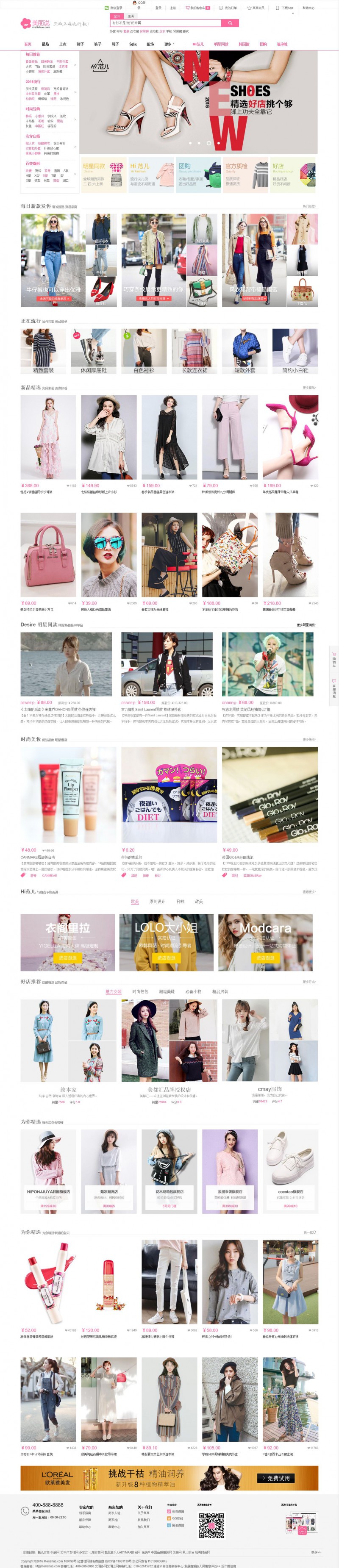Screen dimensions: 339x1568
Task: Open the 裙子 category in navigation
Action: (81, 44)
